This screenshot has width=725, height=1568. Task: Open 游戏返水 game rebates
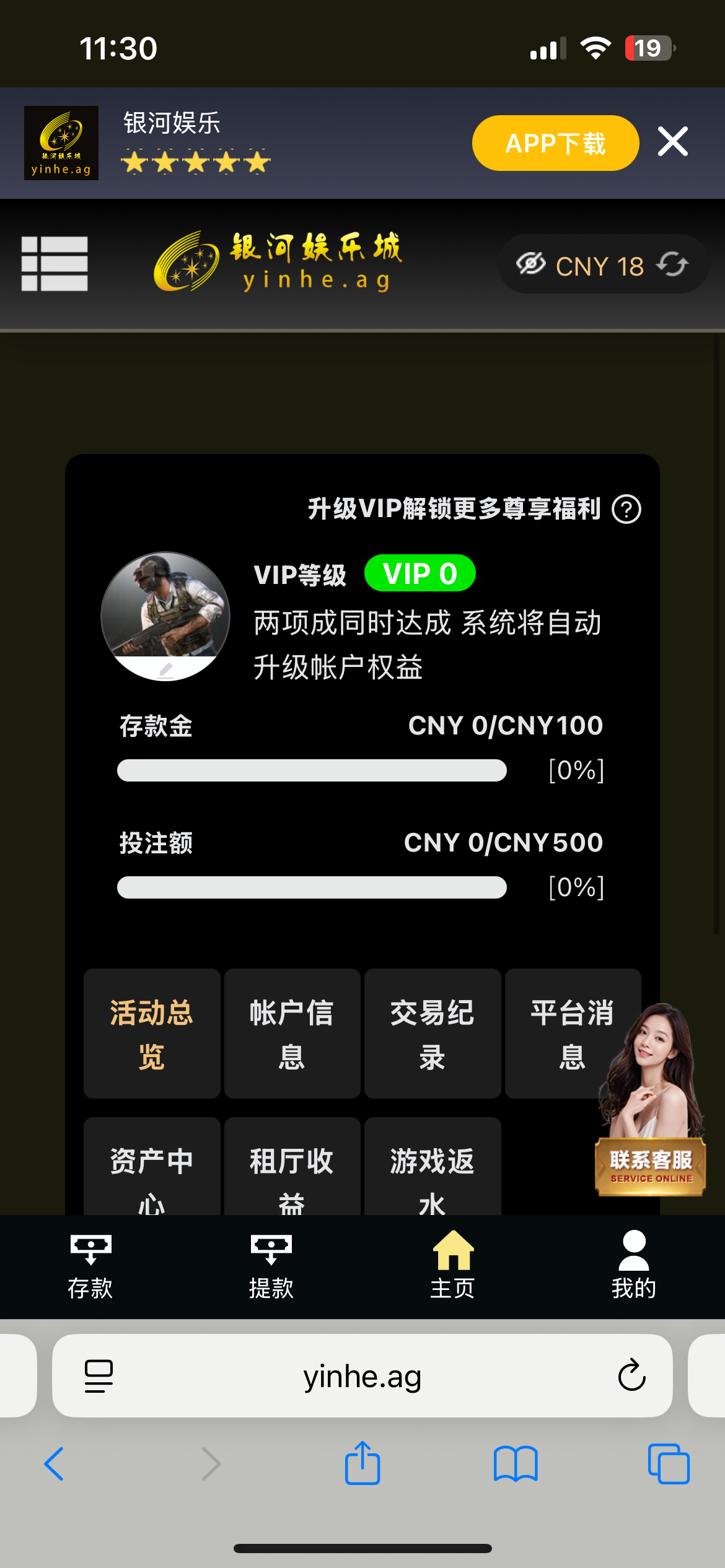tap(433, 1167)
